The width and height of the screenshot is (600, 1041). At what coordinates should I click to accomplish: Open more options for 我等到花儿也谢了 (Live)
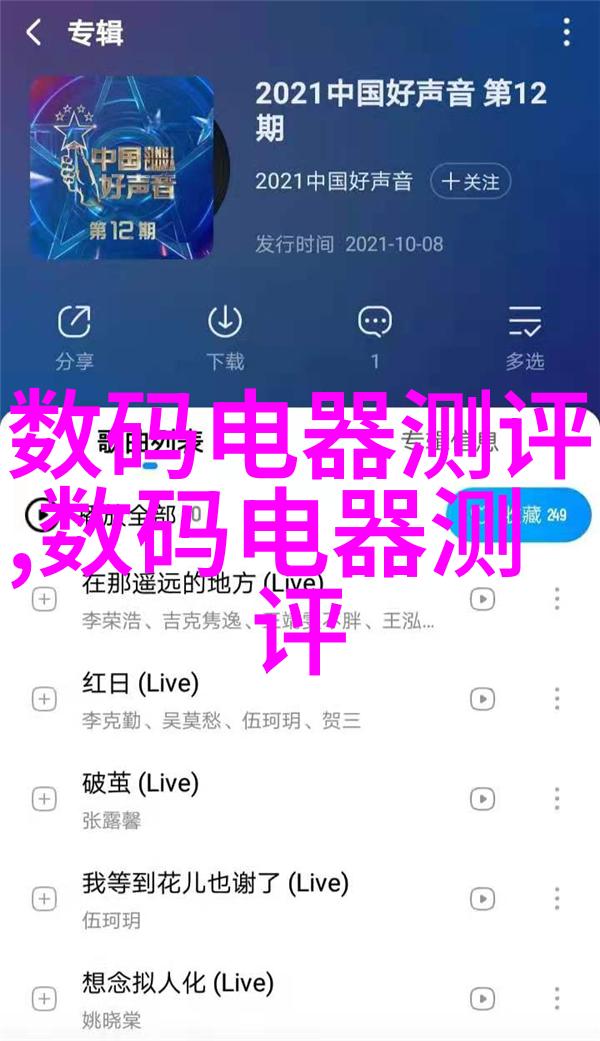[555, 898]
